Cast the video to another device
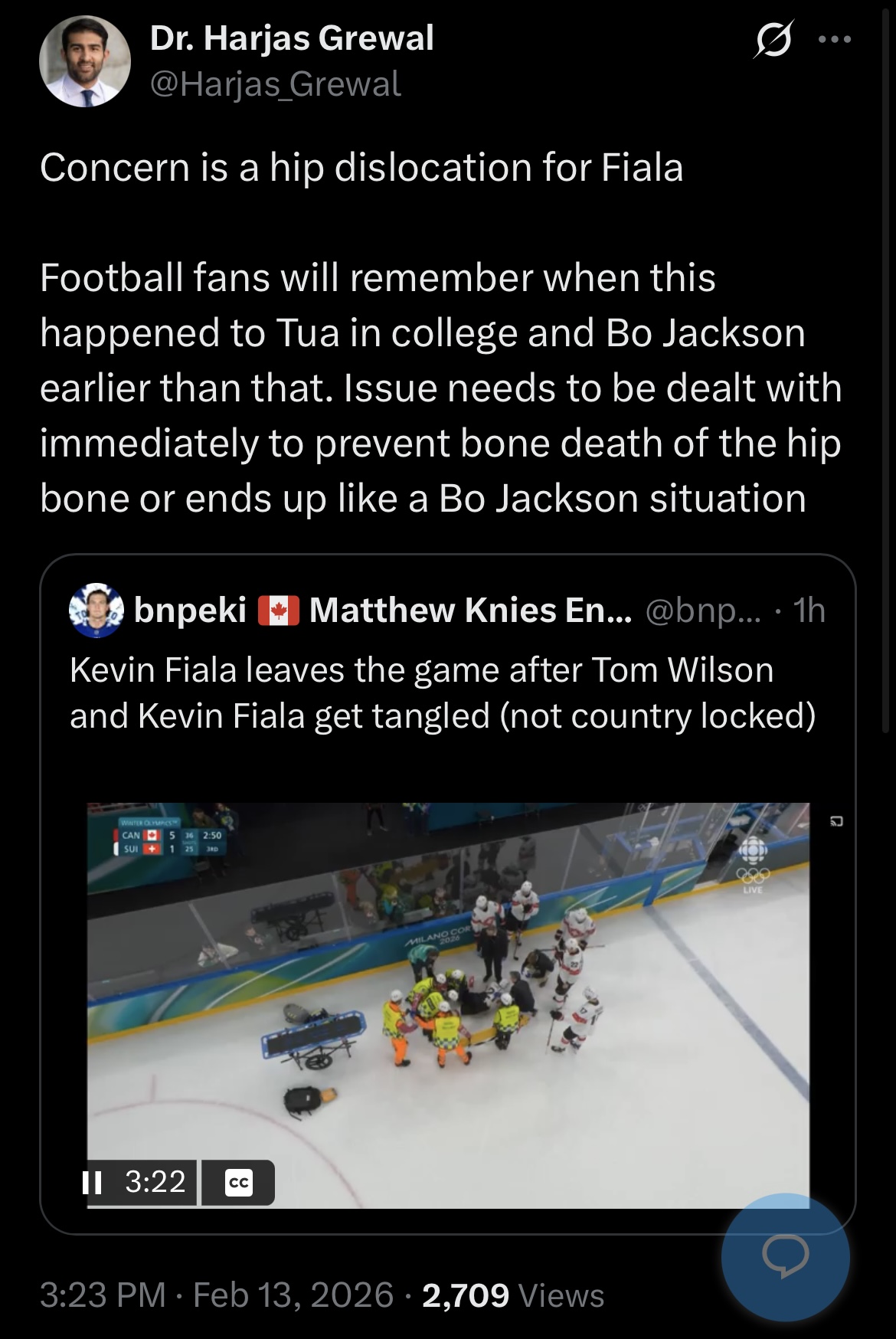Viewport: 896px width, 1339px height. click(837, 822)
